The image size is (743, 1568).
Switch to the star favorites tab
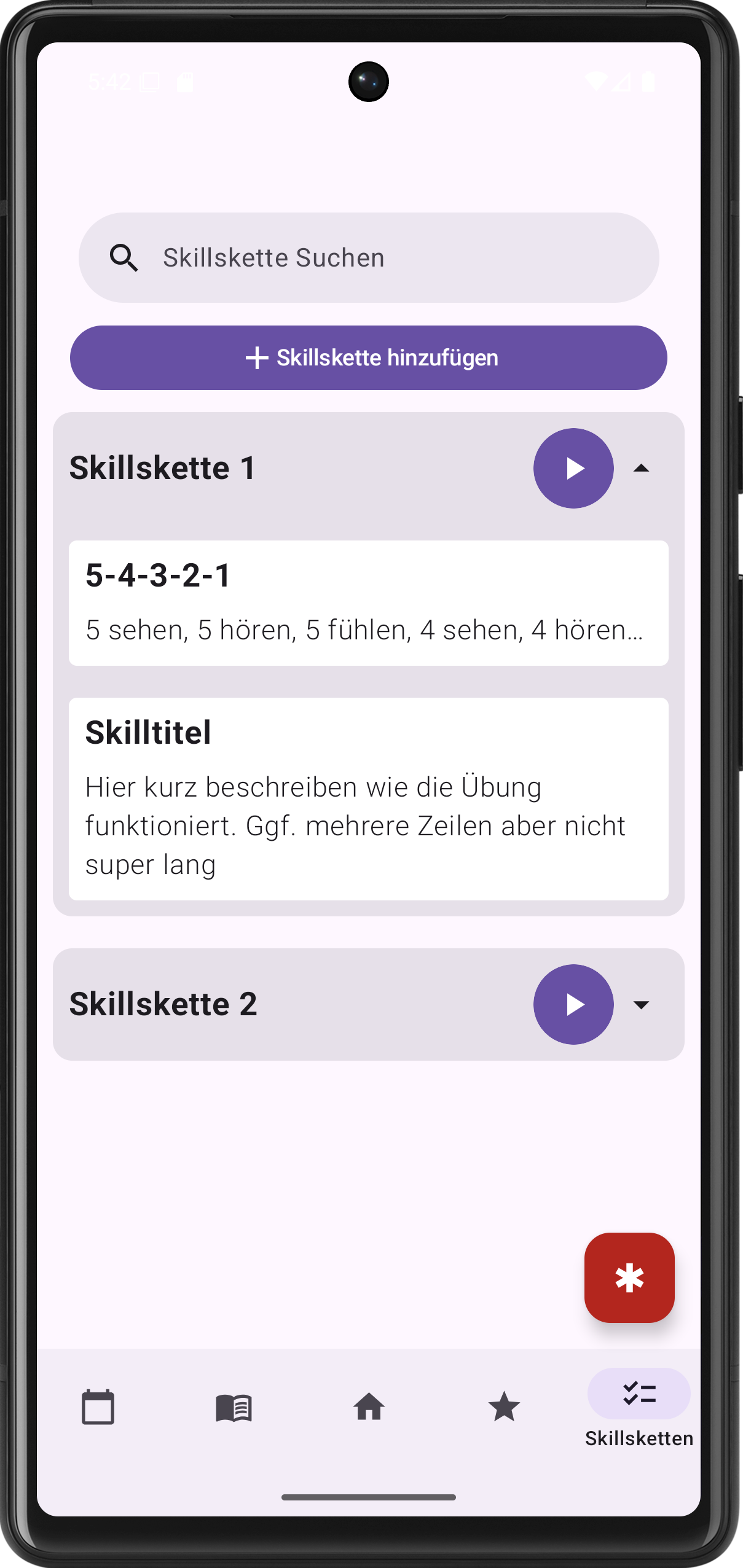tap(504, 1406)
